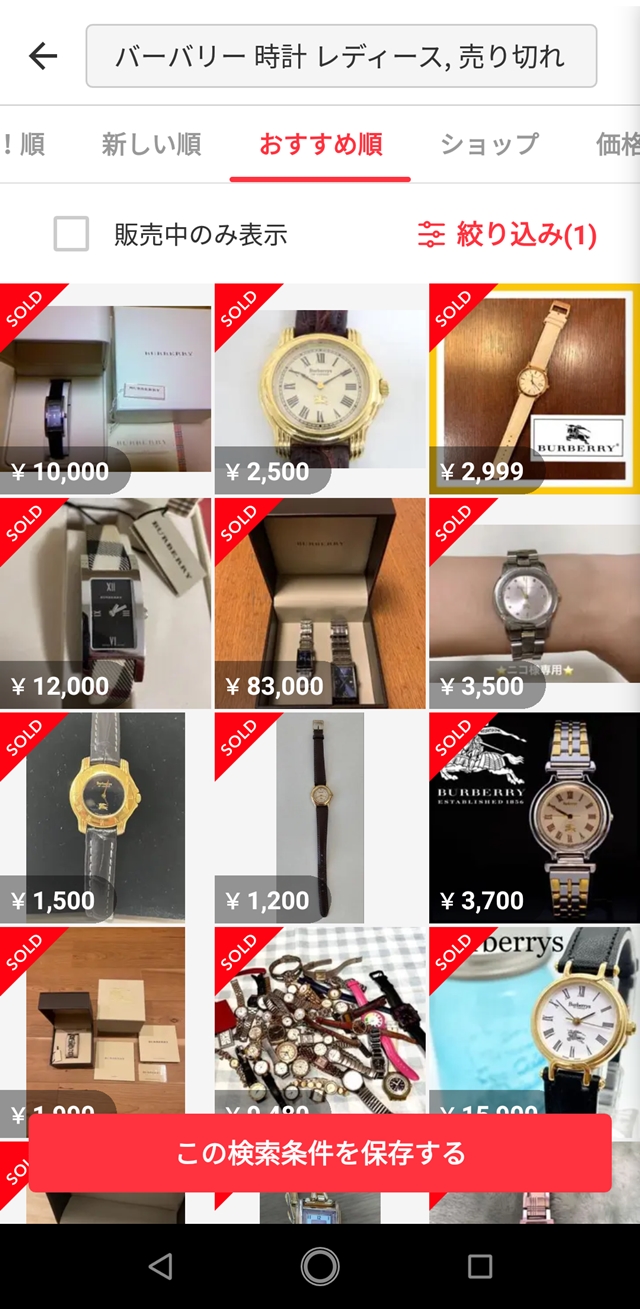Open the ¥3,500 silver wristwatch item
The height and width of the screenshot is (1309, 640).
pyautogui.click(x=534, y=604)
